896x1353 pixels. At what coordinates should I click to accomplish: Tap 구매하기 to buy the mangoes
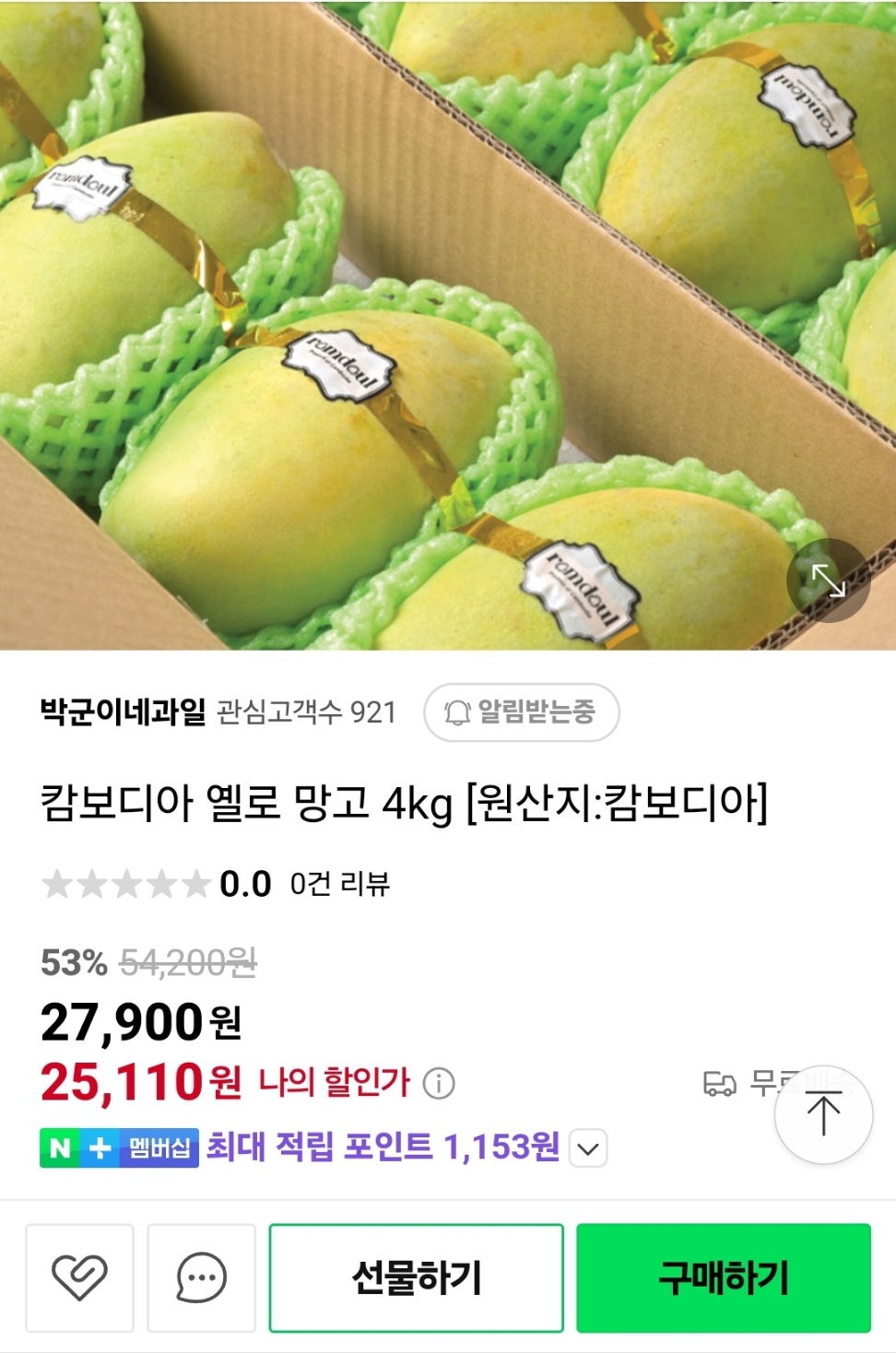724,1277
